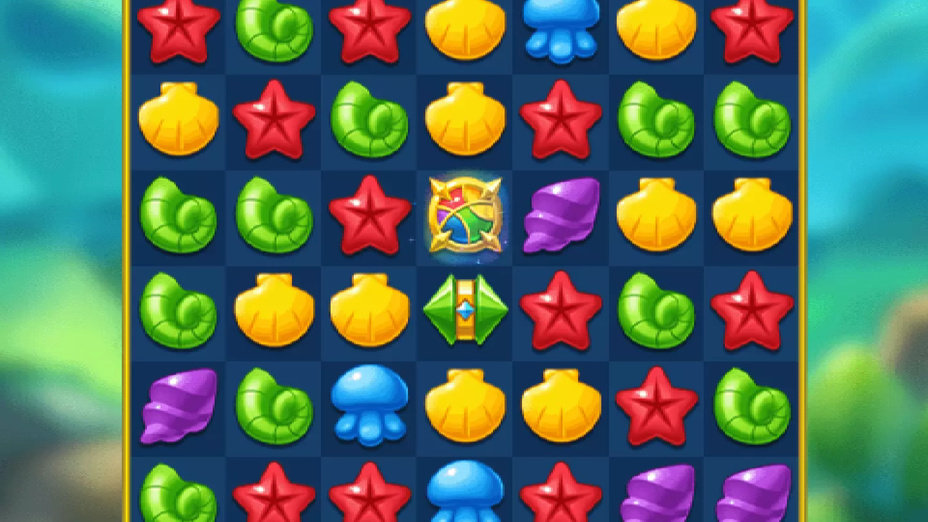Activate the rainbow compass power-up

coord(465,213)
